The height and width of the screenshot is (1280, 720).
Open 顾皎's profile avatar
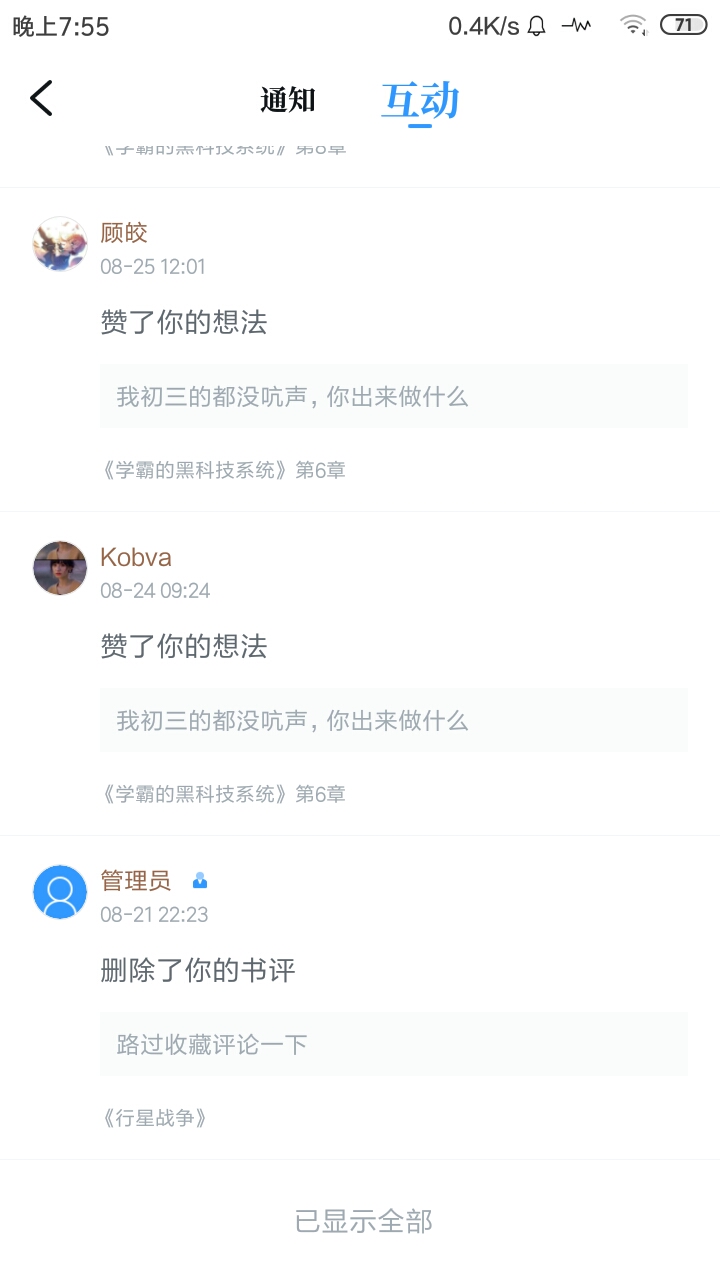(60, 244)
